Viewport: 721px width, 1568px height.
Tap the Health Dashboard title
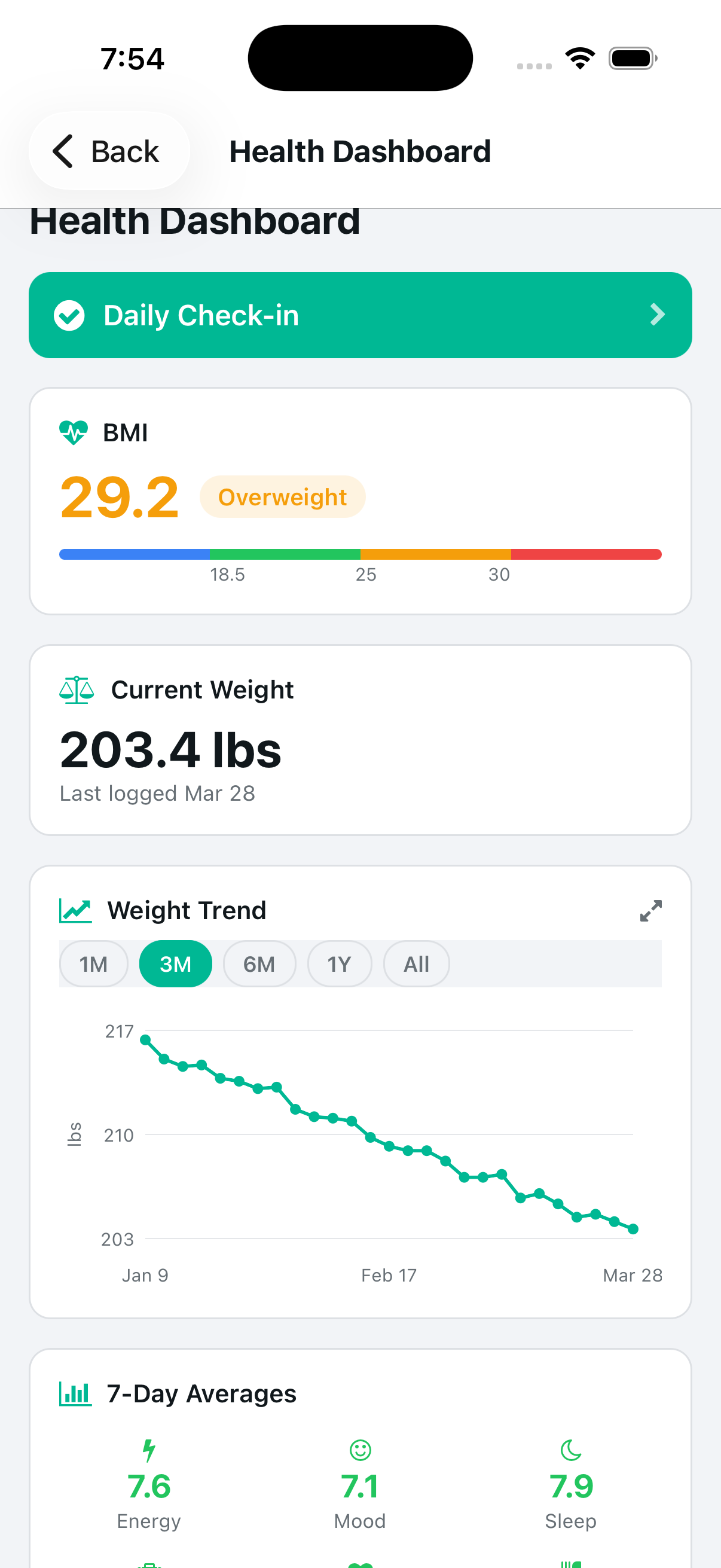tap(359, 151)
